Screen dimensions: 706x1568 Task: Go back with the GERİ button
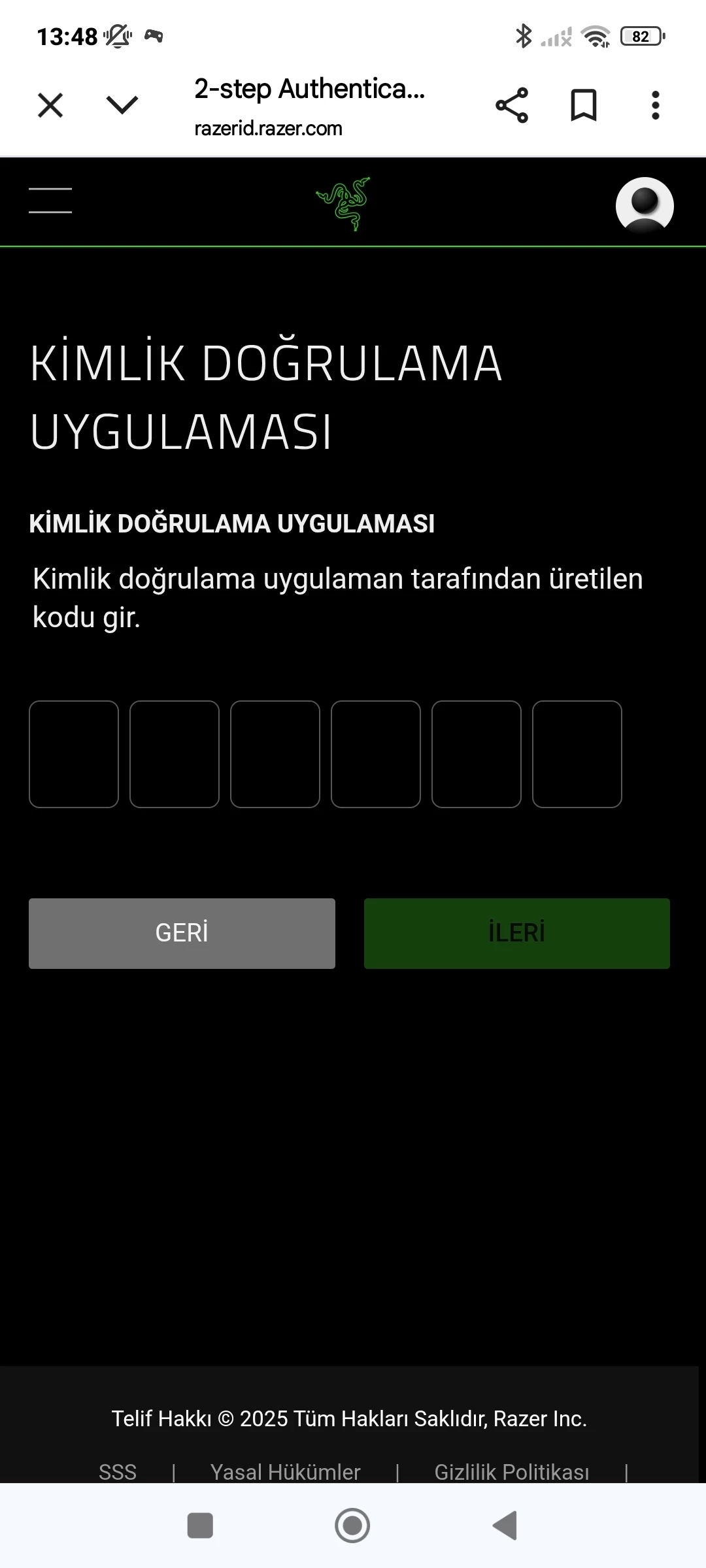pyautogui.click(x=182, y=933)
